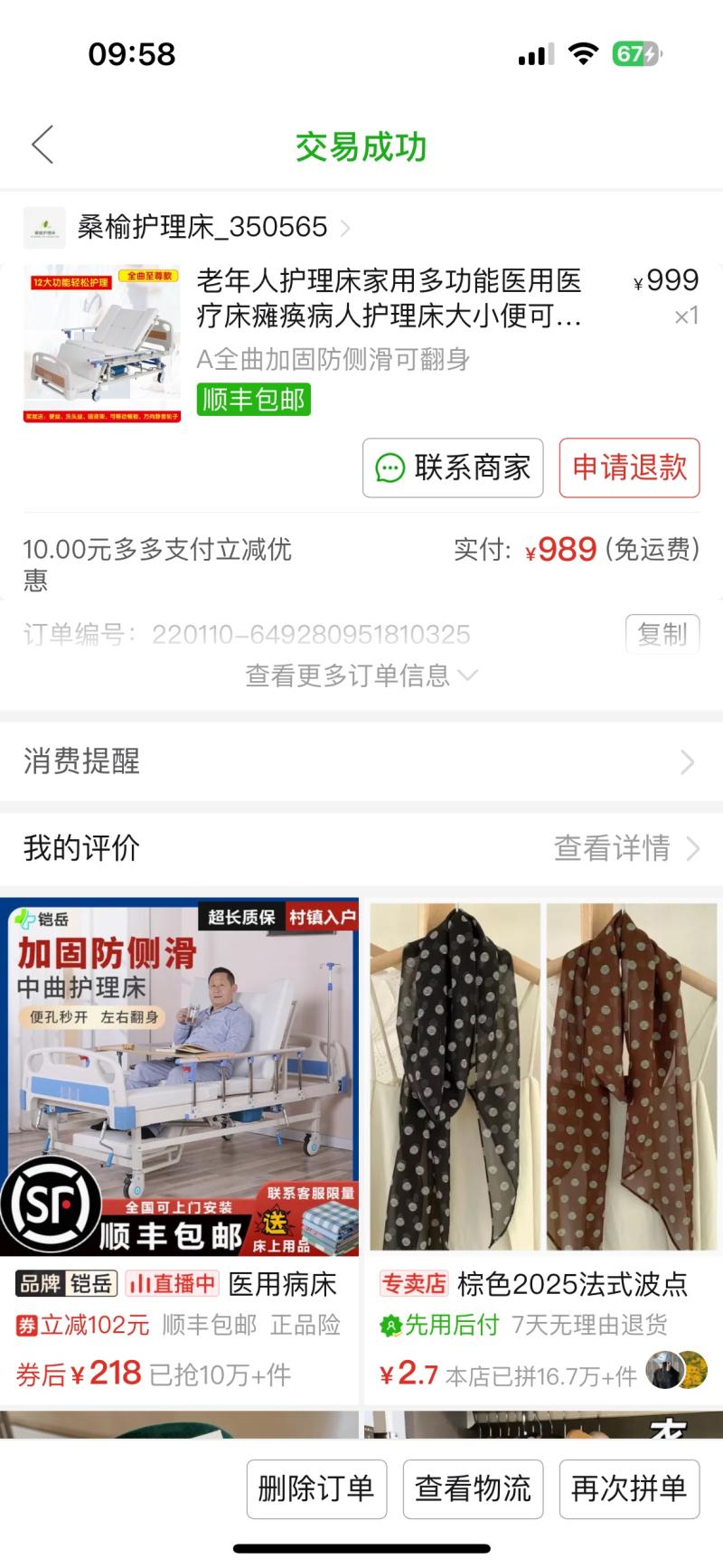
Task: Open the 消费提醒 row
Action: [x=361, y=761]
